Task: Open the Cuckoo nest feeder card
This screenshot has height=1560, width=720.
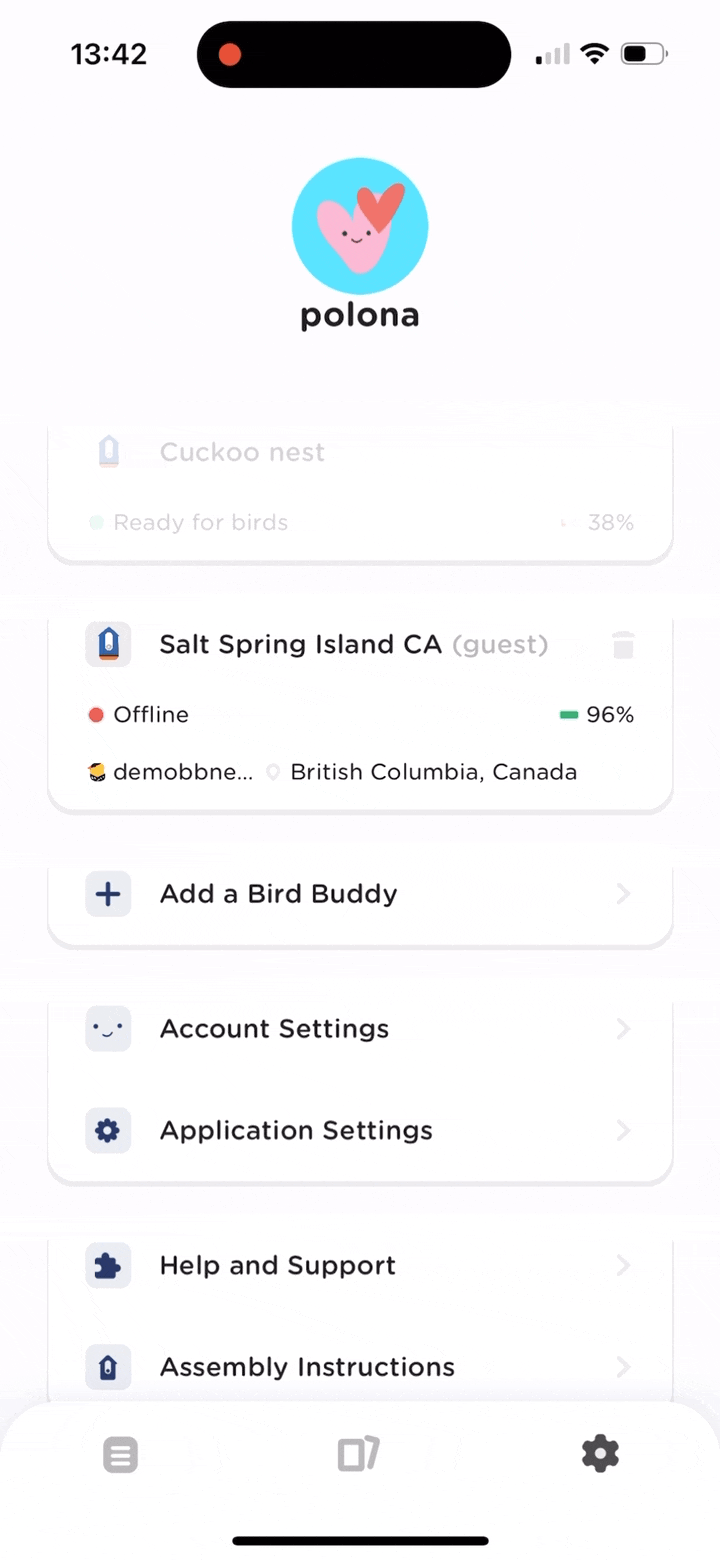Action: 360,488
